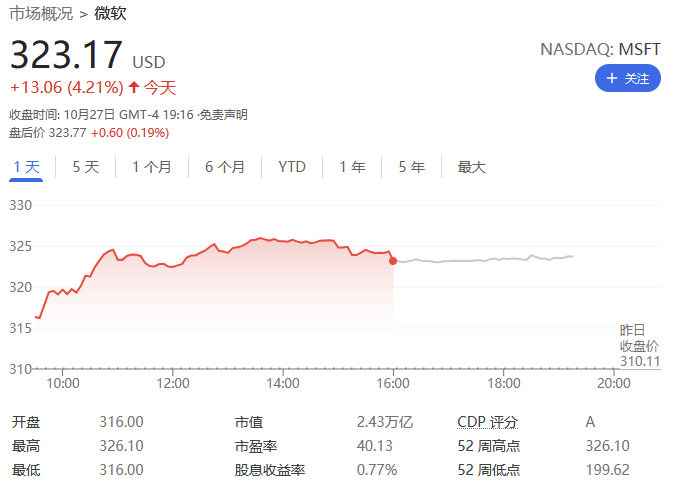Screen dimensions: 678x493
Task: Select the 1 天 range tab
Action: [x=26, y=167]
